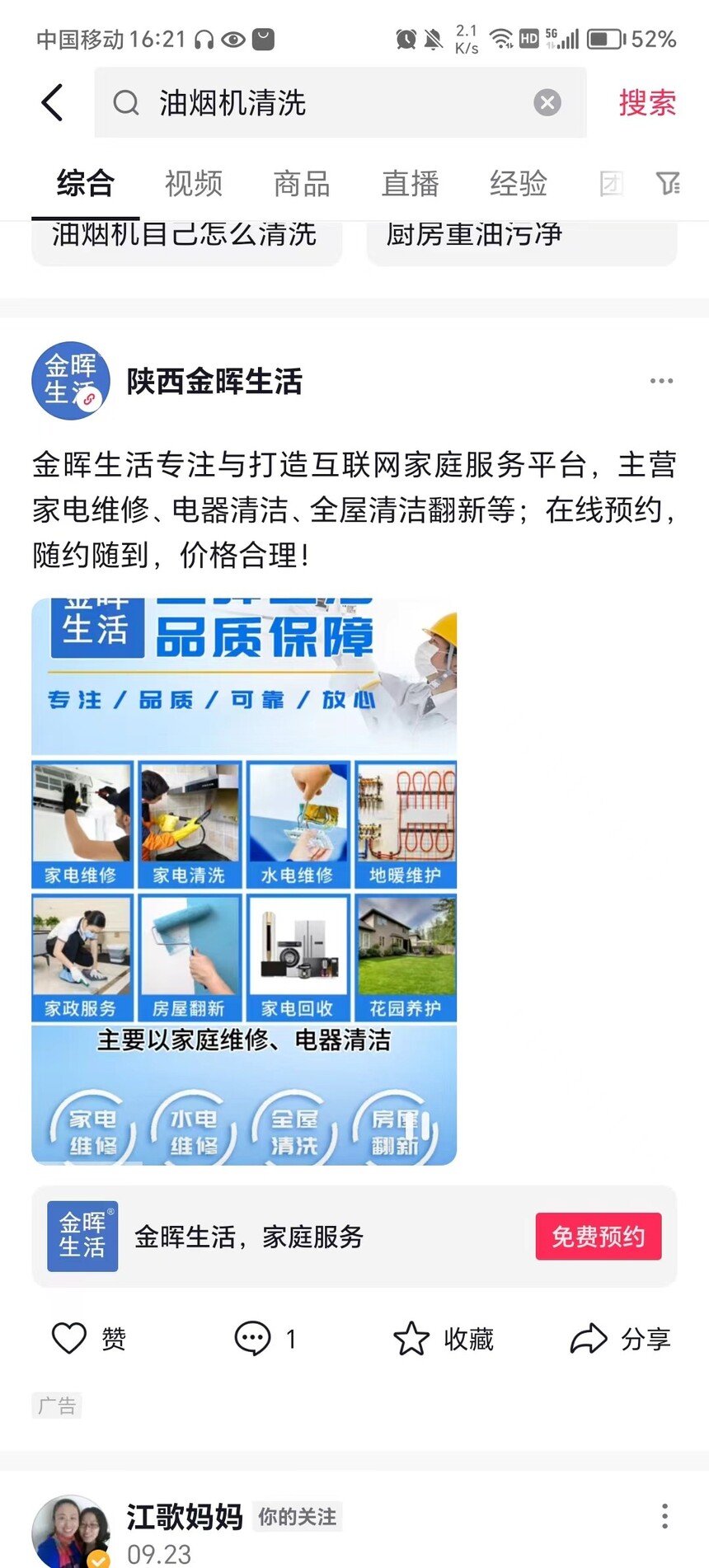Go back using the top-left arrow
The height and width of the screenshot is (1568, 709).
tap(53, 103)
